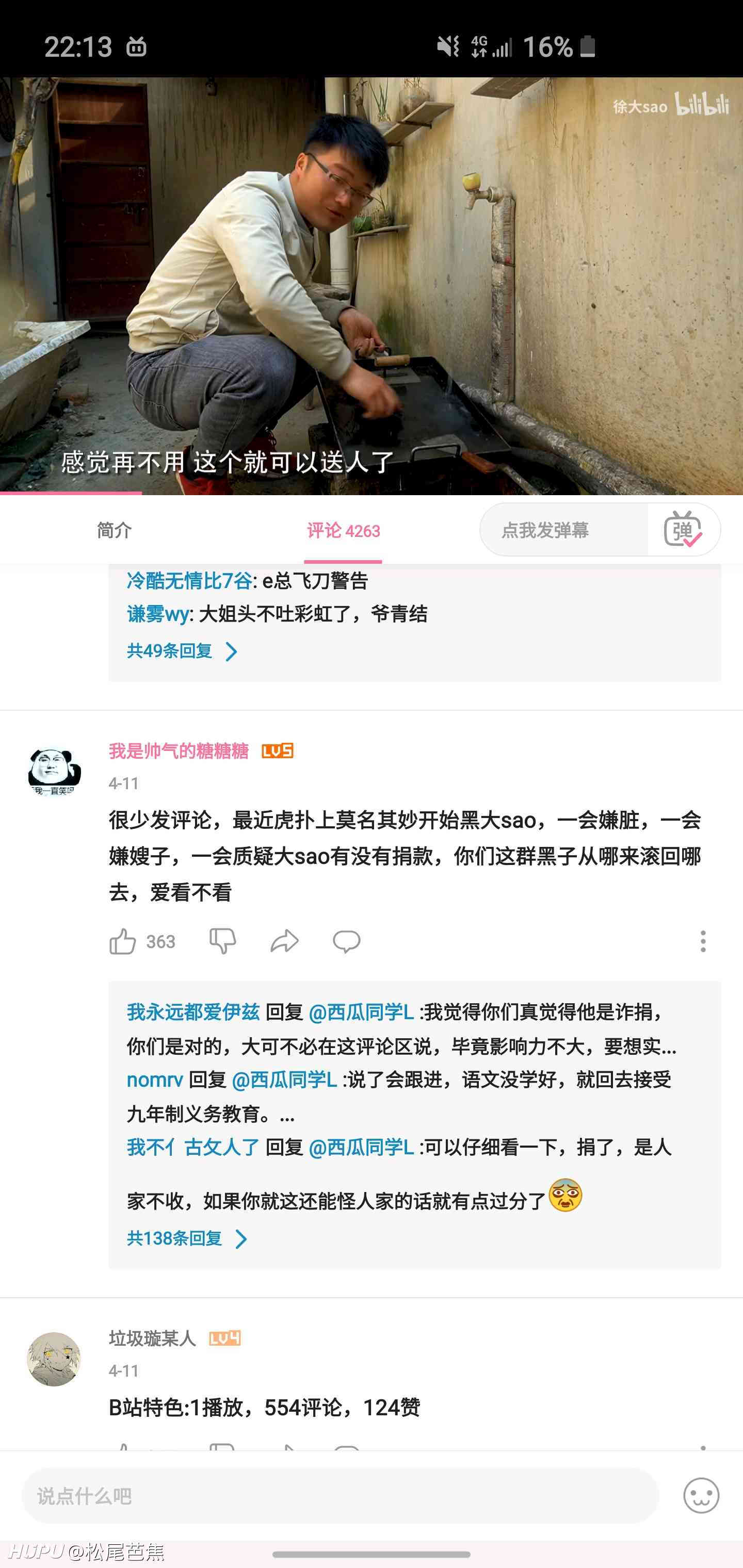Tap the video player to show controls

[372, 285]
